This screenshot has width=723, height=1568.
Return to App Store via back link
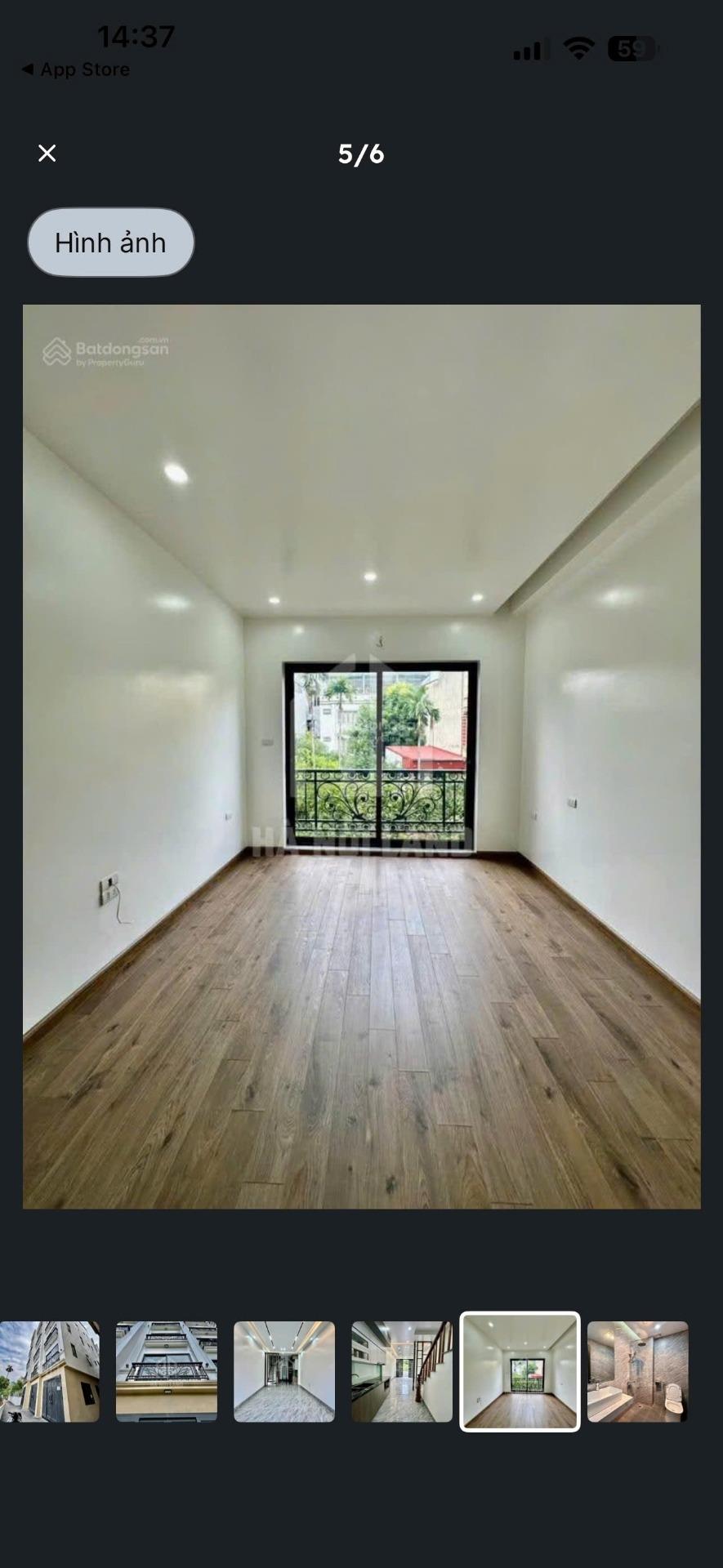[x=75, y=70]
